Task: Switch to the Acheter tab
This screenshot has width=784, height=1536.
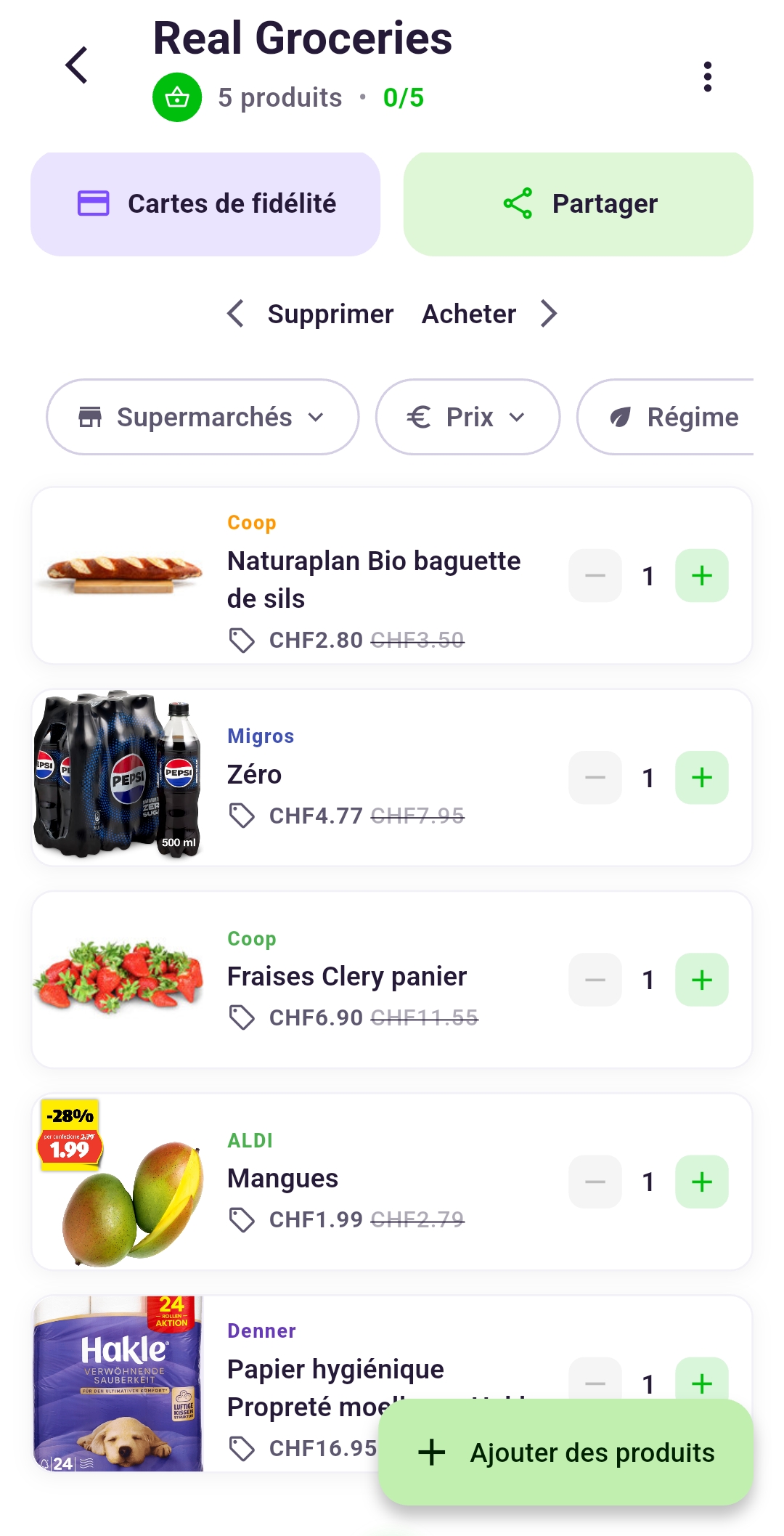Action: [469, 314]
